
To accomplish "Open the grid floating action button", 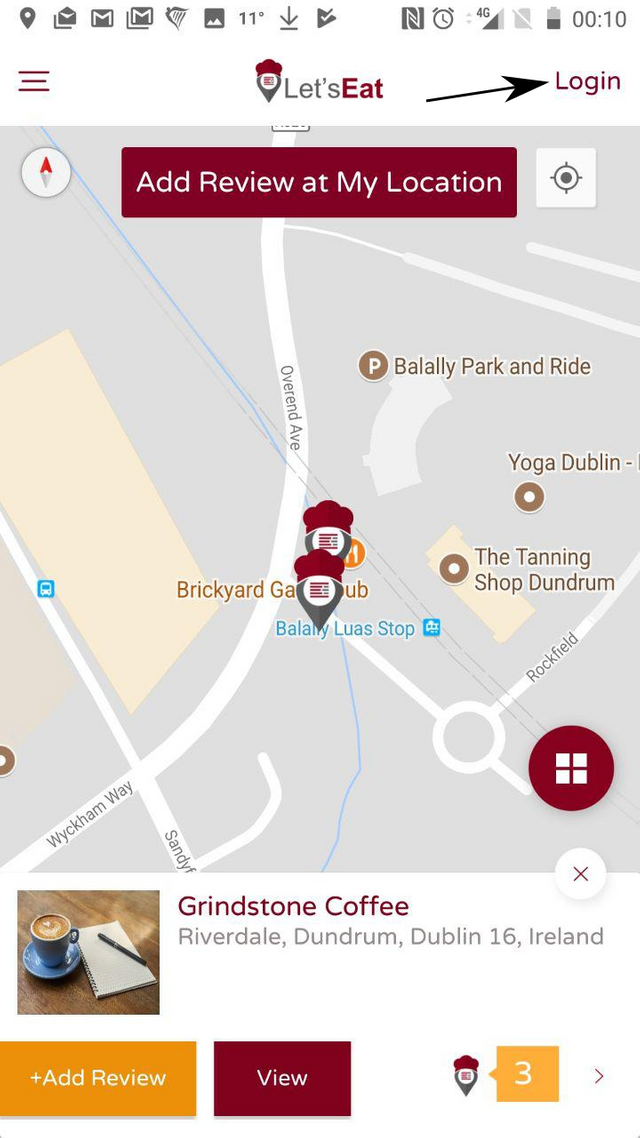I will coord(571,768).
